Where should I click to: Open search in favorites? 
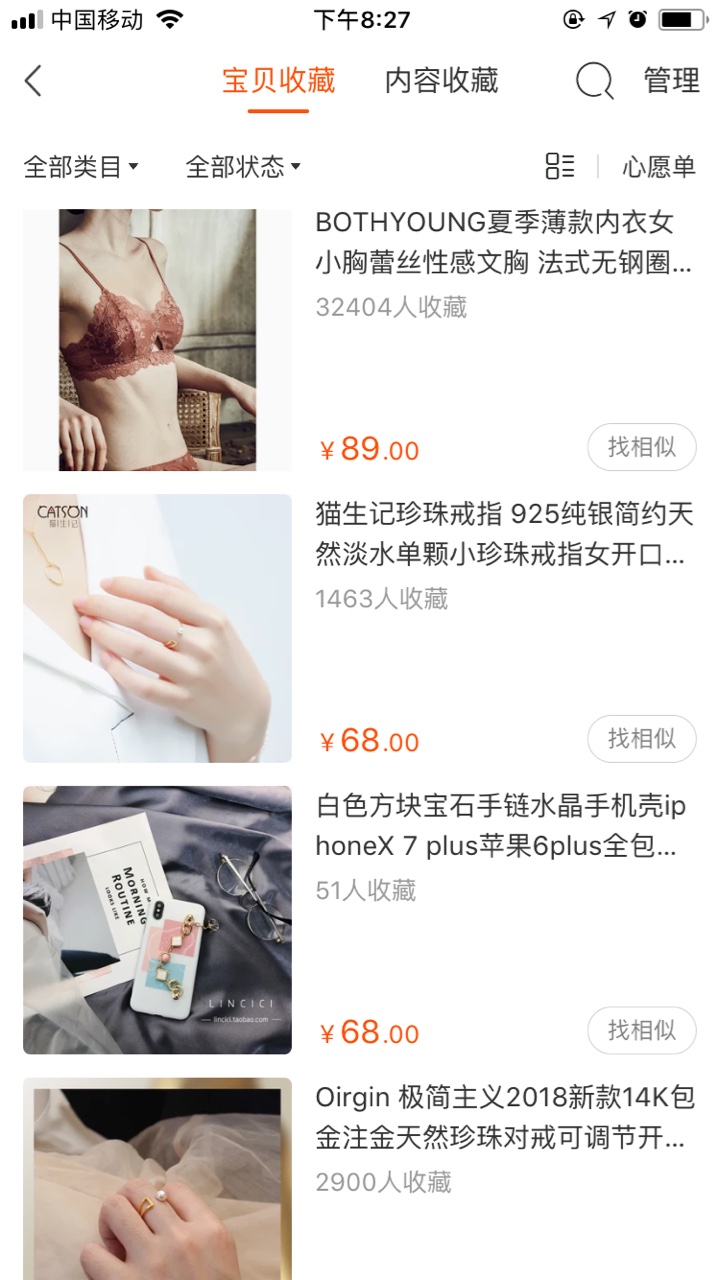click(594, 81)
